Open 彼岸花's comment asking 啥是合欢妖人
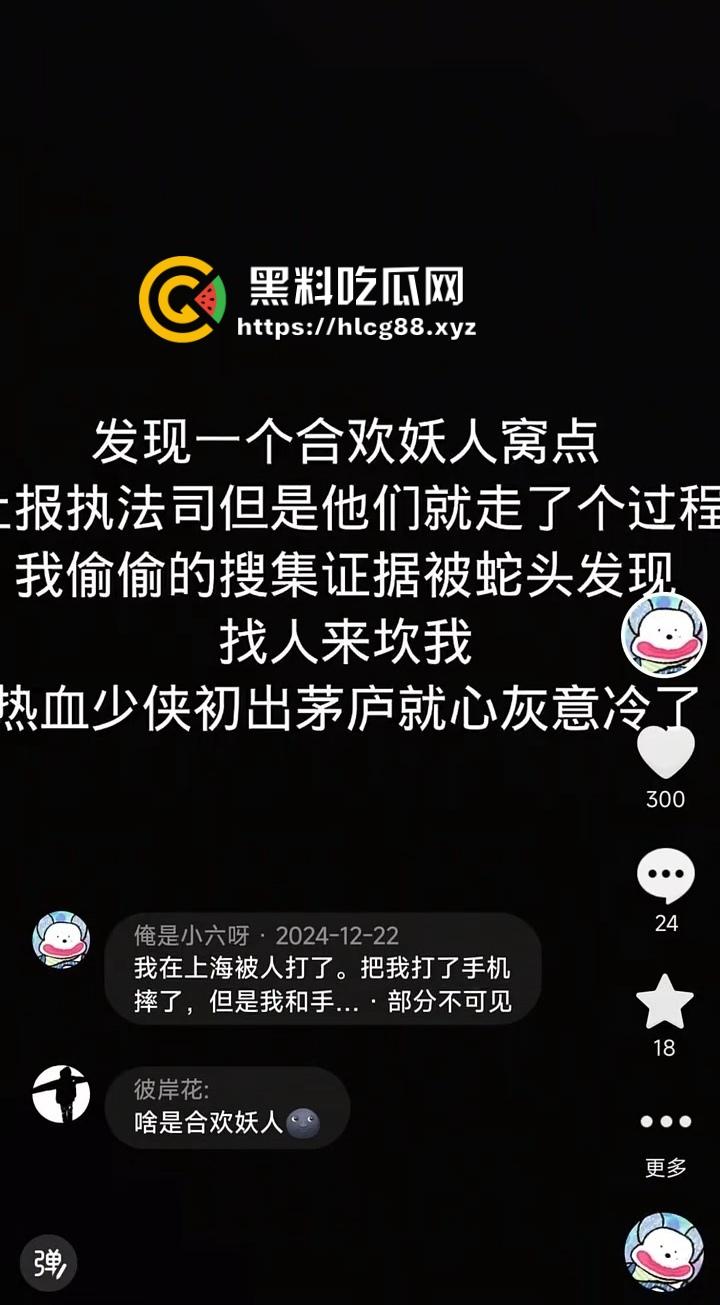 tap(226, 1107)
